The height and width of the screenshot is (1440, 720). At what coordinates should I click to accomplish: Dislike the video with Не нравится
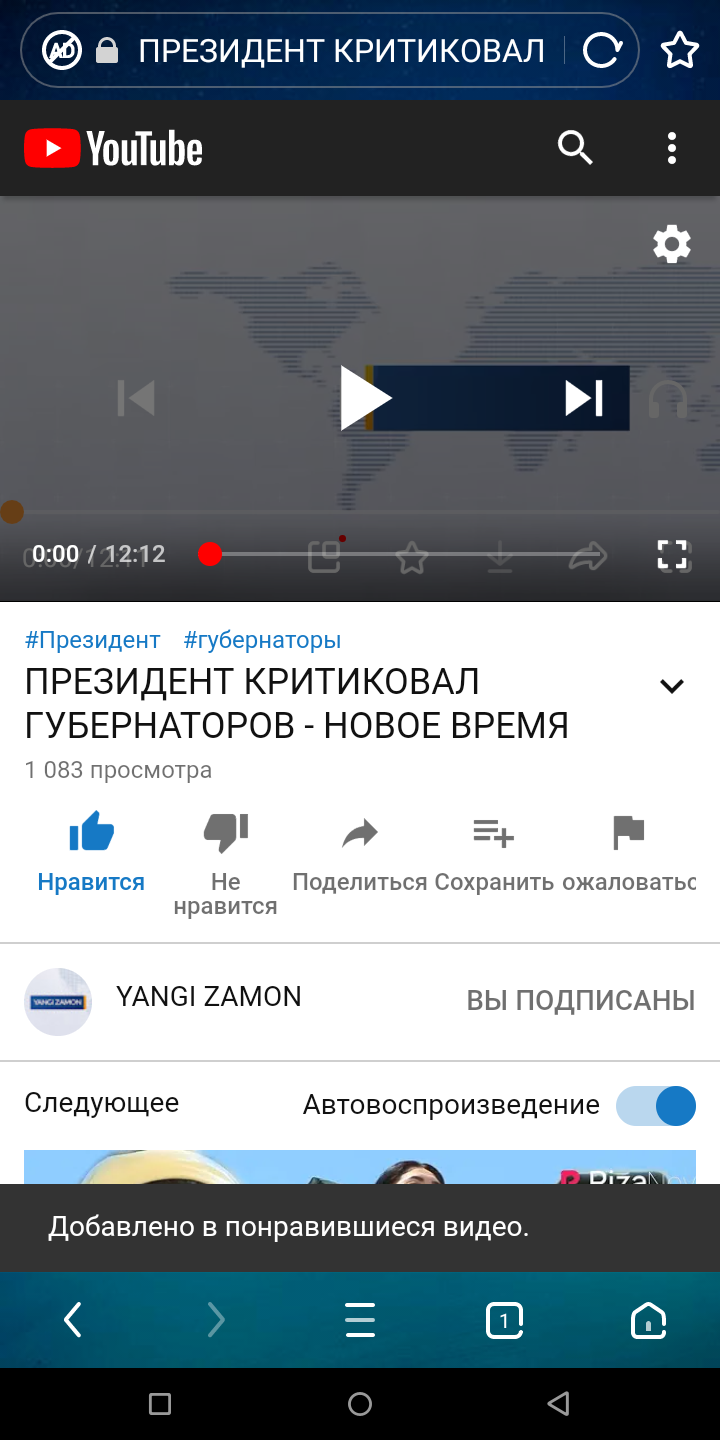(225, 860)
